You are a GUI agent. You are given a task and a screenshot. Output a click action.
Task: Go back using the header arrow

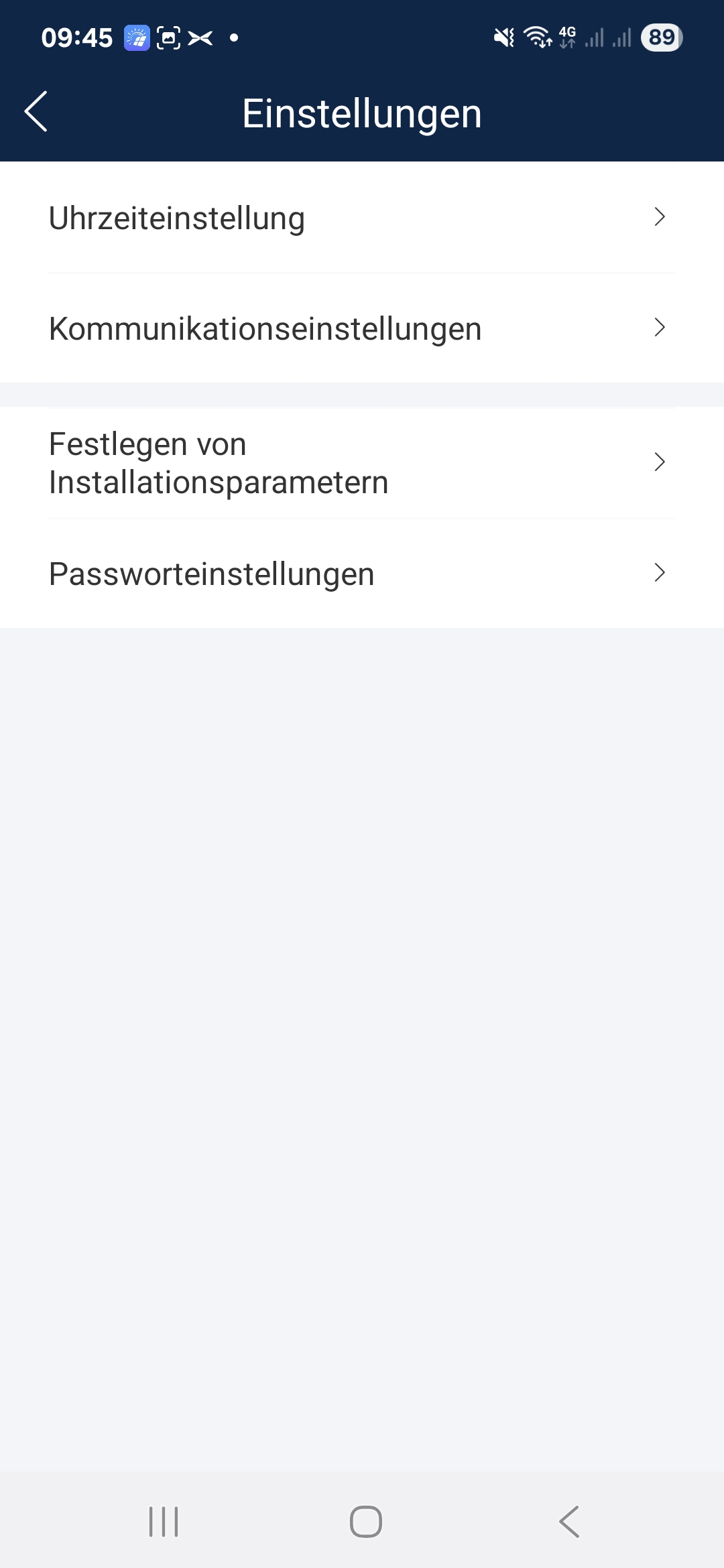coord(36,112)
